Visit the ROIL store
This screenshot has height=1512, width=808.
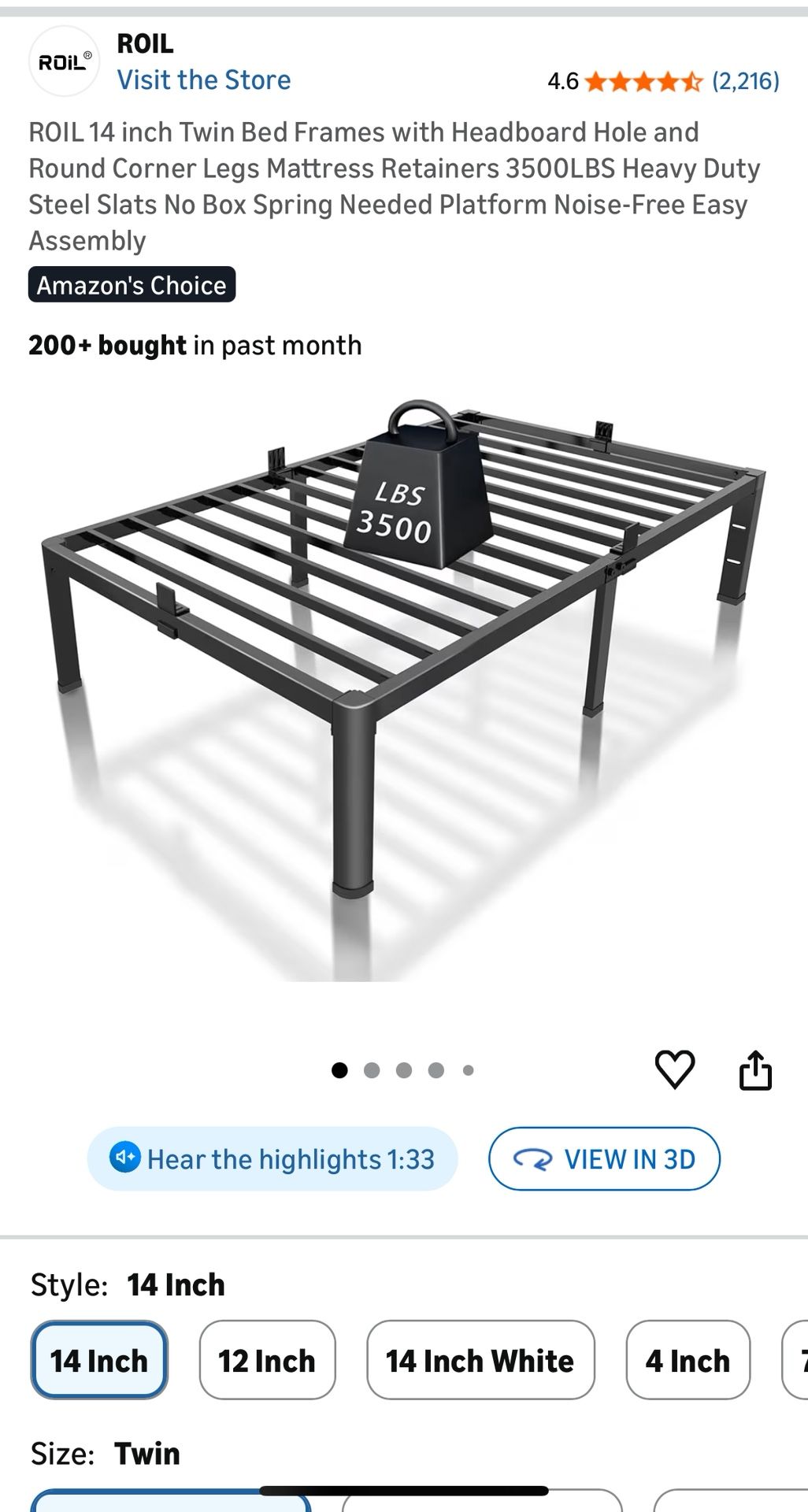[x=204, y=80]
